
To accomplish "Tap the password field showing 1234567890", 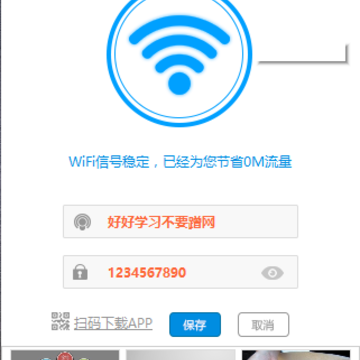I will [180, 272].
